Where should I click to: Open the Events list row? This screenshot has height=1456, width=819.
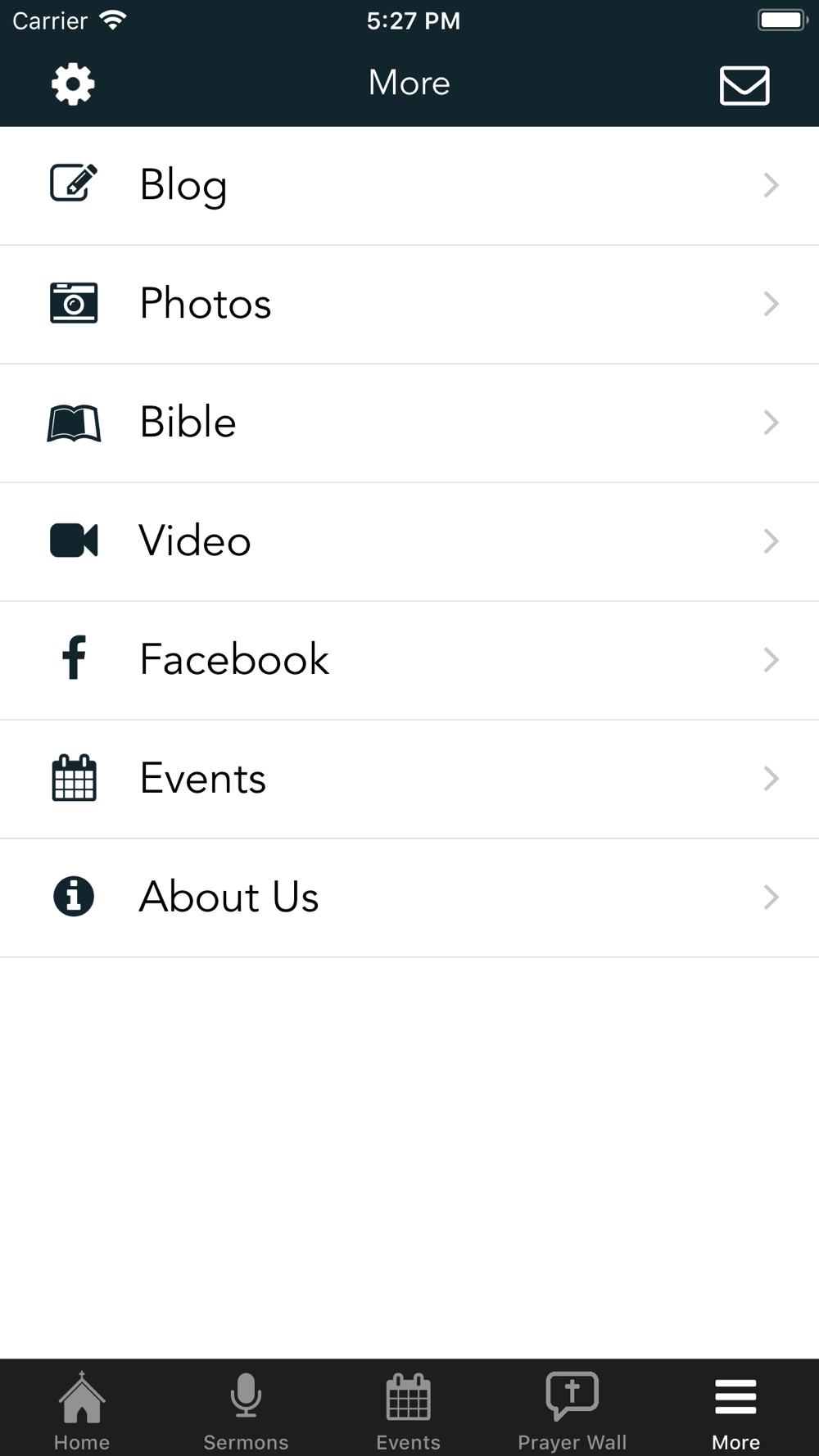pos(409,780)
